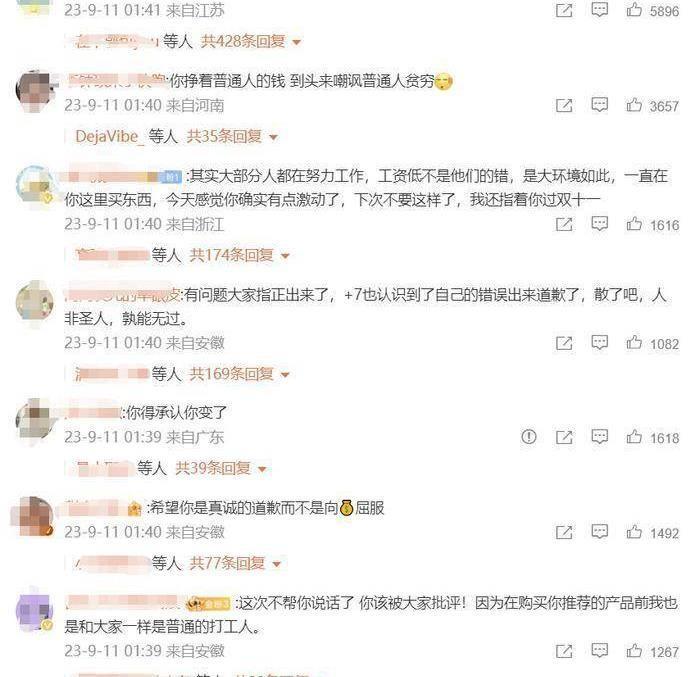This screenshot has width=700, height=677.
Task: Like the comment with 1082 likes
Action: [634, 343]
